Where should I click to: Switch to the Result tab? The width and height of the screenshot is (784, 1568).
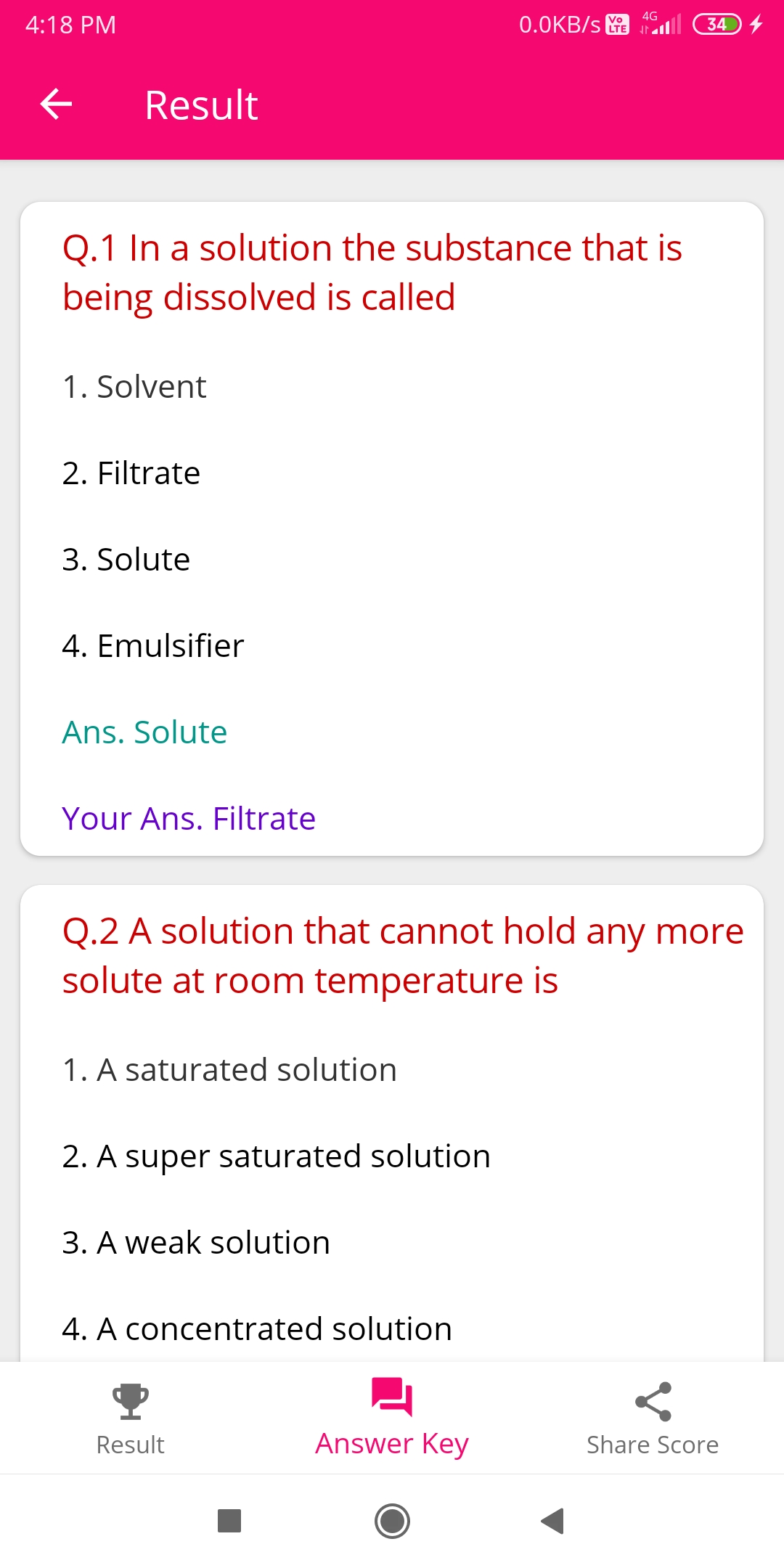coord(131,1419)
